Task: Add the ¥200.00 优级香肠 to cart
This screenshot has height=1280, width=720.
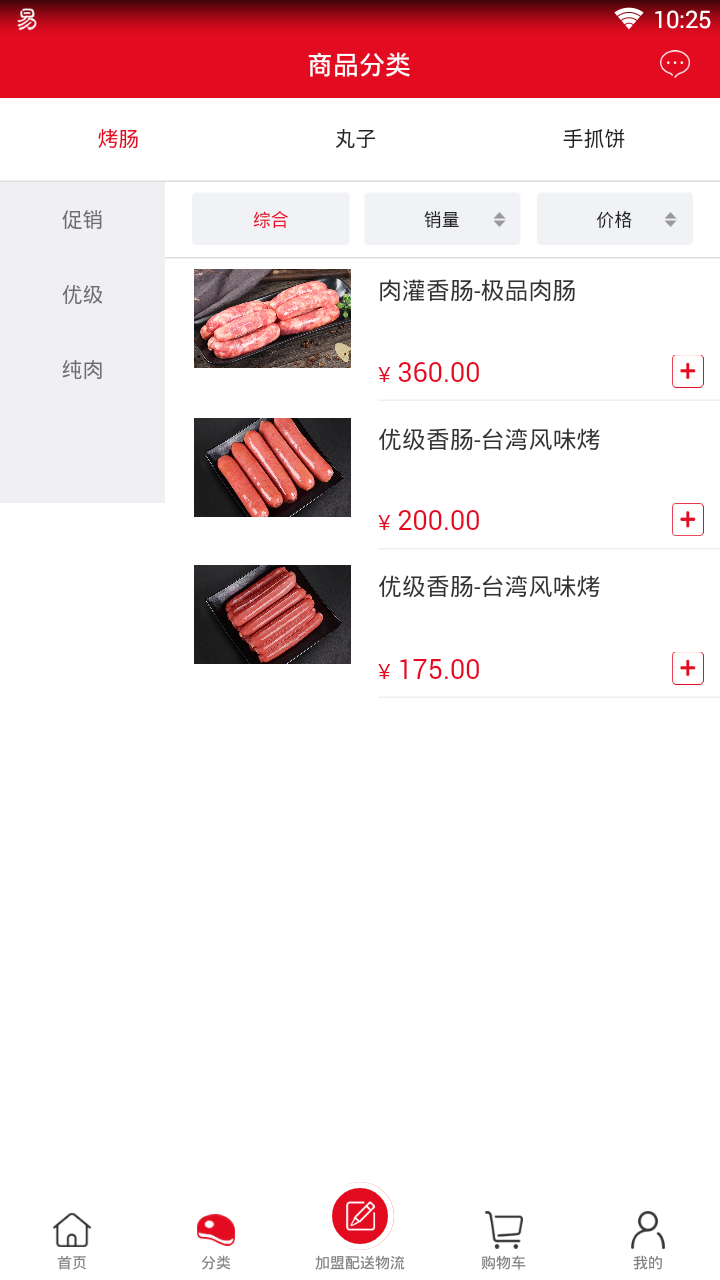Action: pos(688,519)
